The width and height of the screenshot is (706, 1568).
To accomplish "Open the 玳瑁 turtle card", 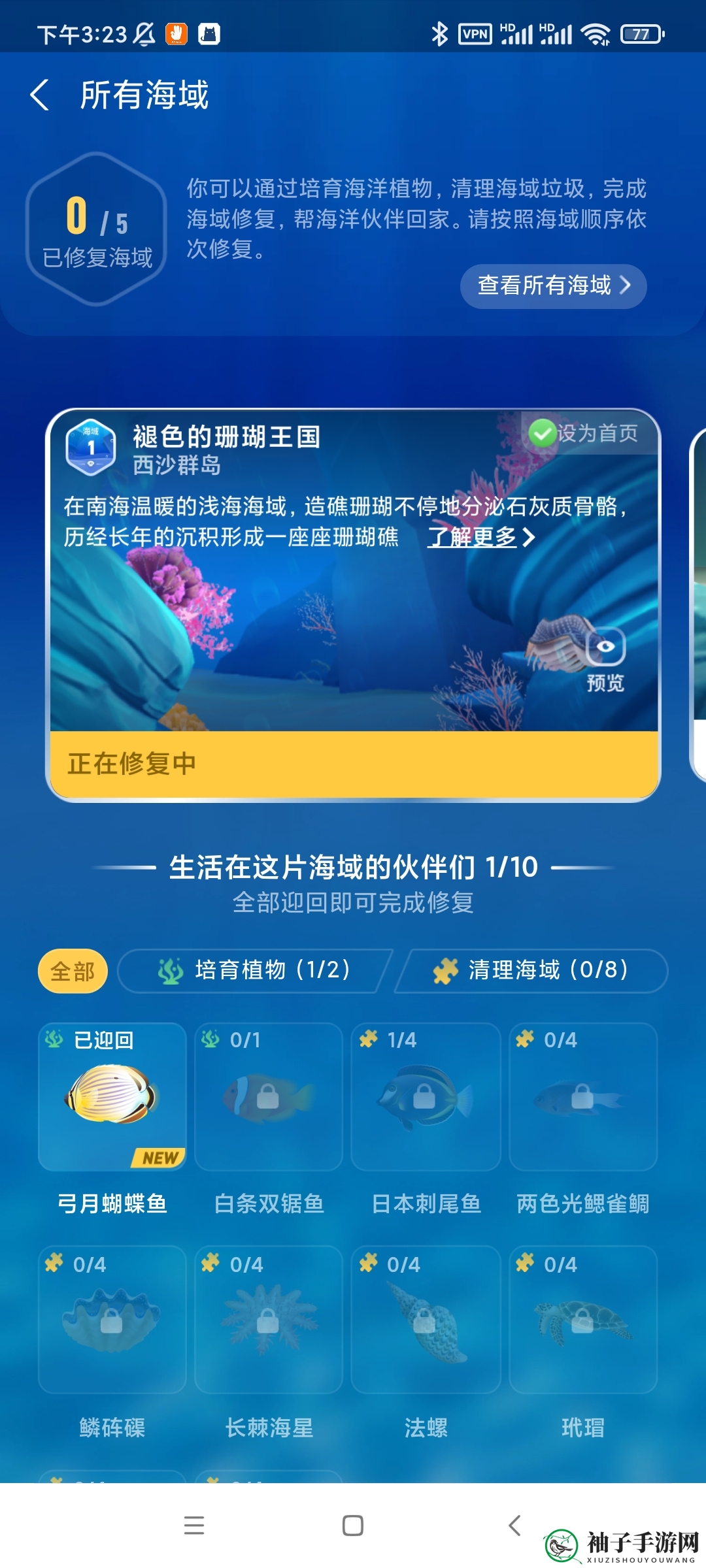I will [583, 1320].
